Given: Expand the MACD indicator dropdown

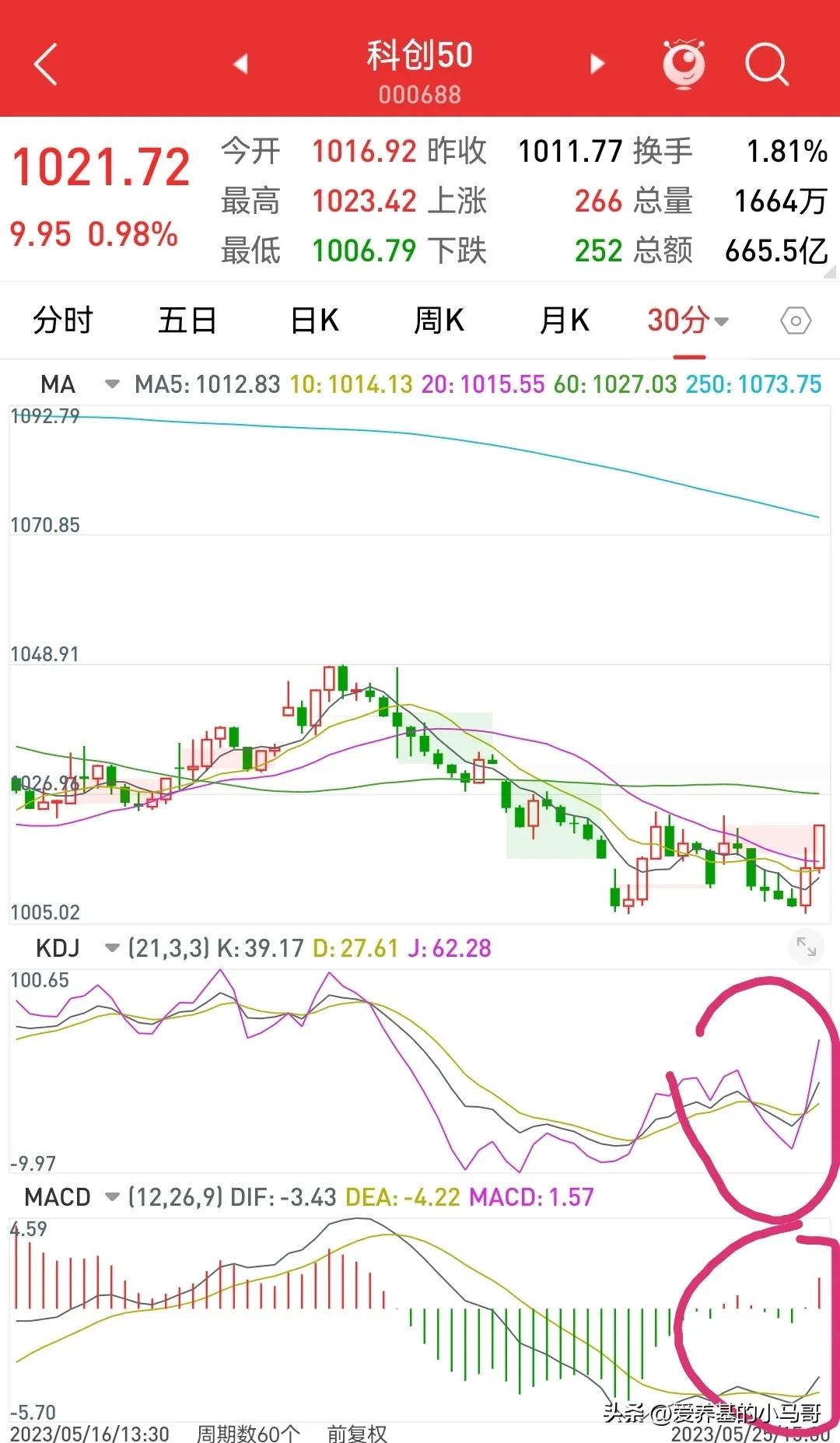Looking at the screenshot, I should pos(112,1196).
